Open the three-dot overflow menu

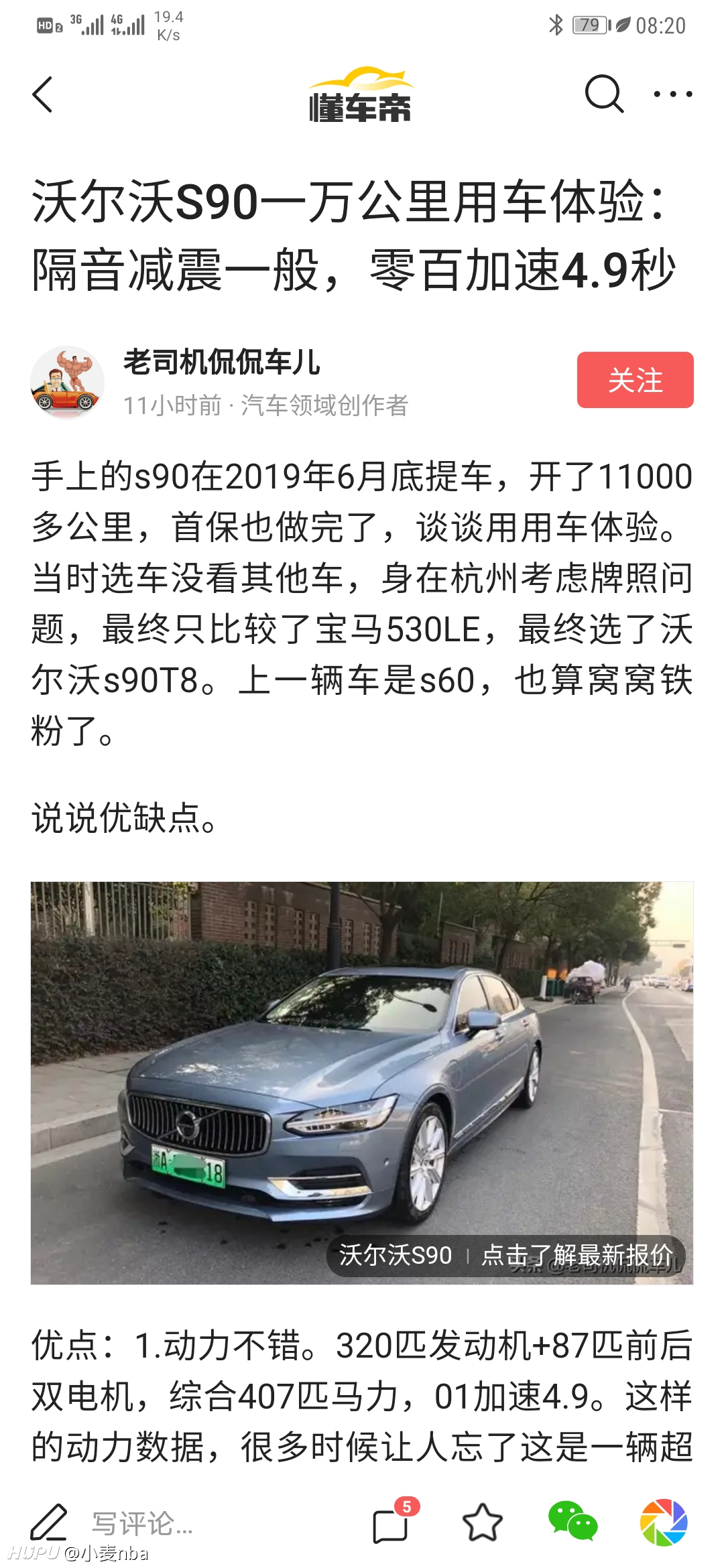coord(673,94)
